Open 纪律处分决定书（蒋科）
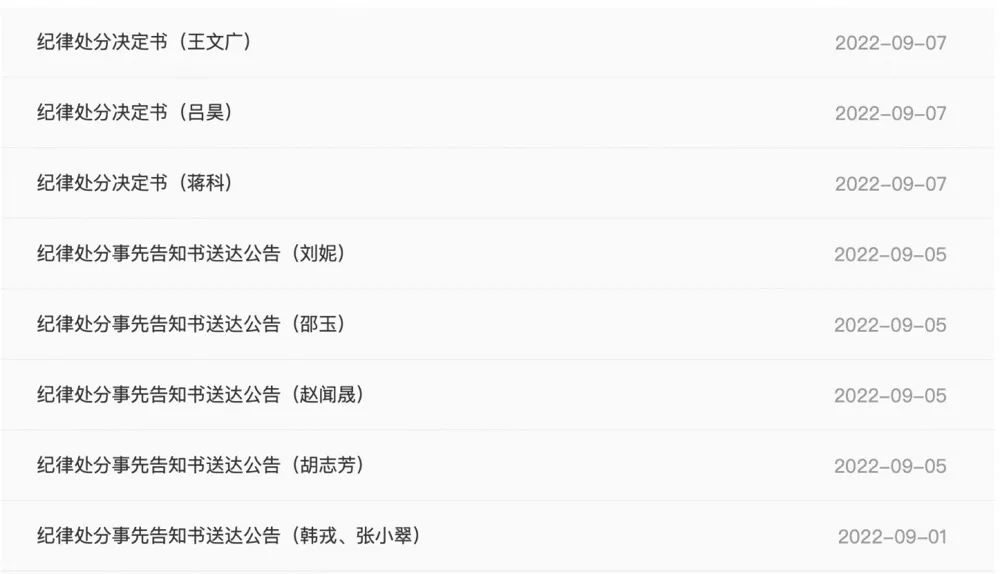The image size is (1000, 574). [x=135, y=183]
